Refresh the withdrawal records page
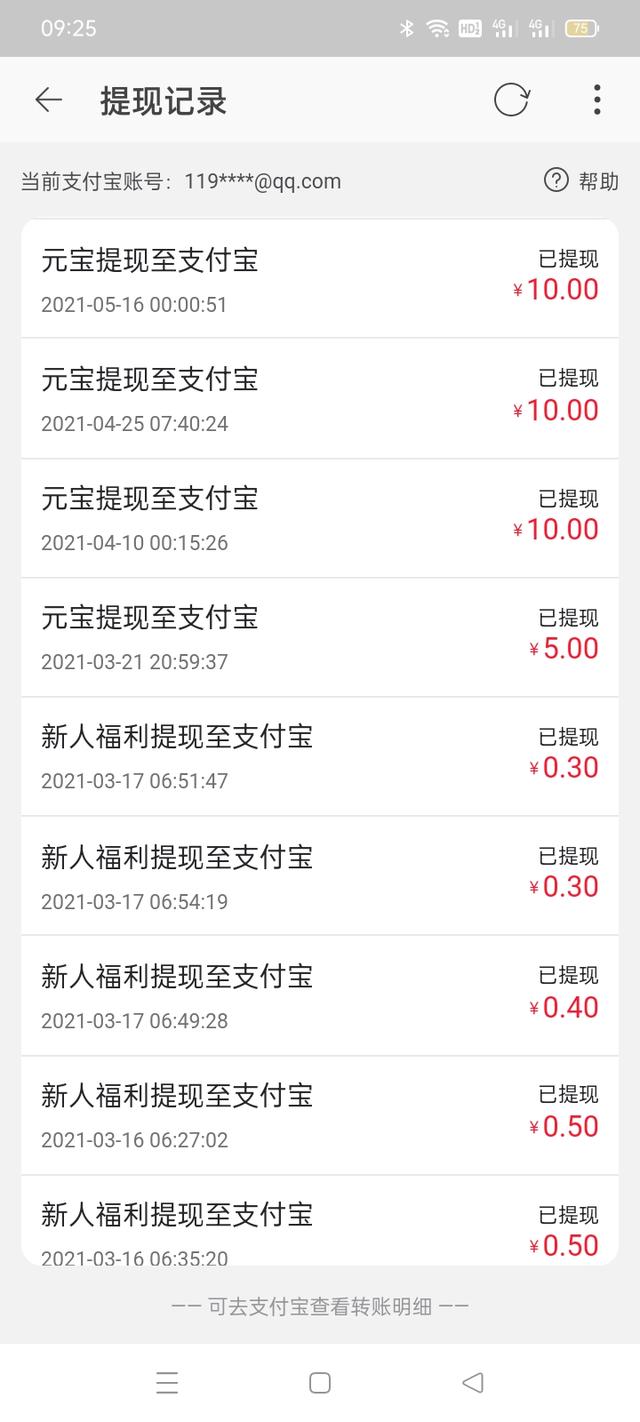Image resolution: width=640 pixels, height=1422 pixels. pos(511,100)
